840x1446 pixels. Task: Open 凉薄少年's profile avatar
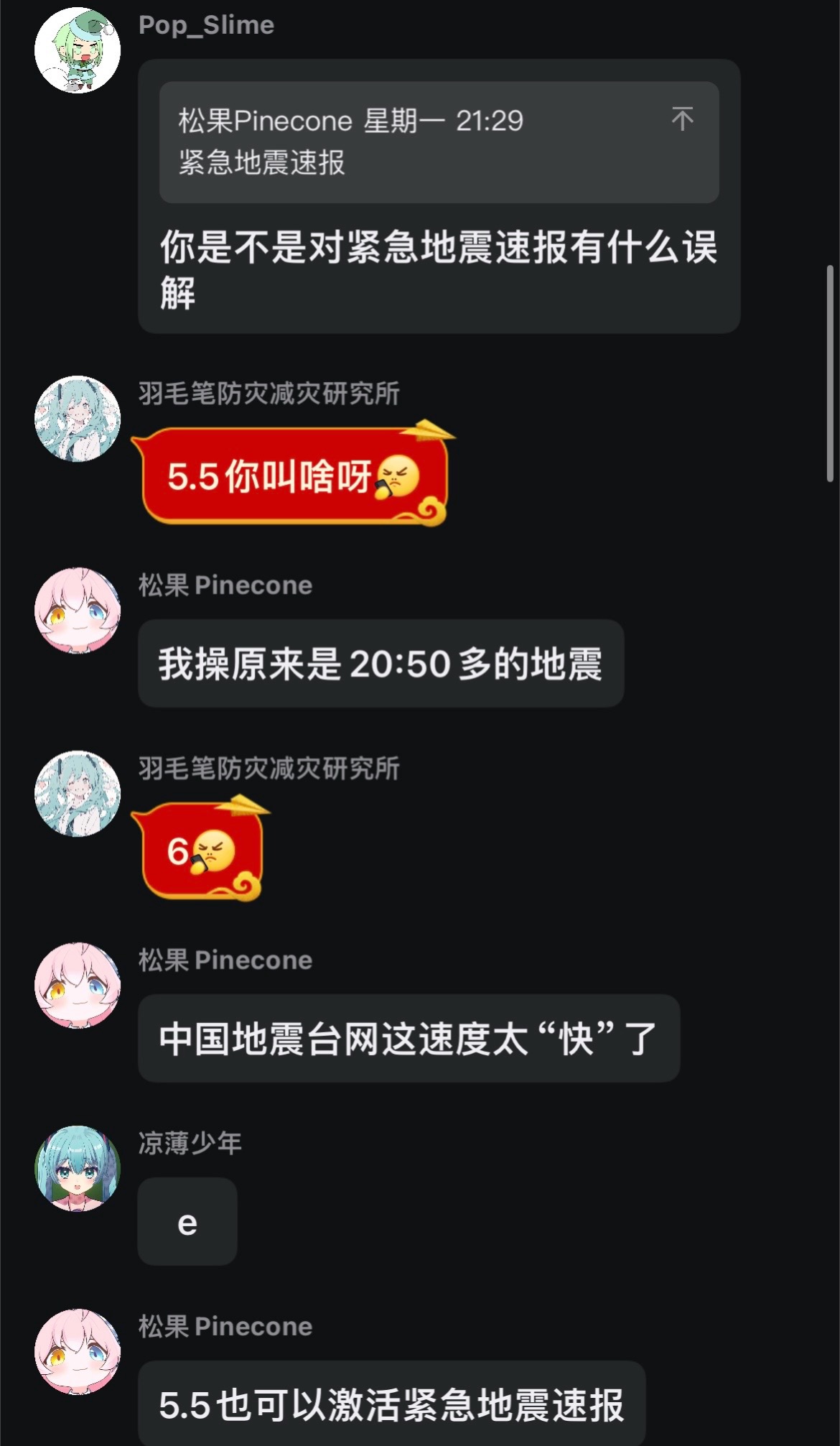point(78,1168)
